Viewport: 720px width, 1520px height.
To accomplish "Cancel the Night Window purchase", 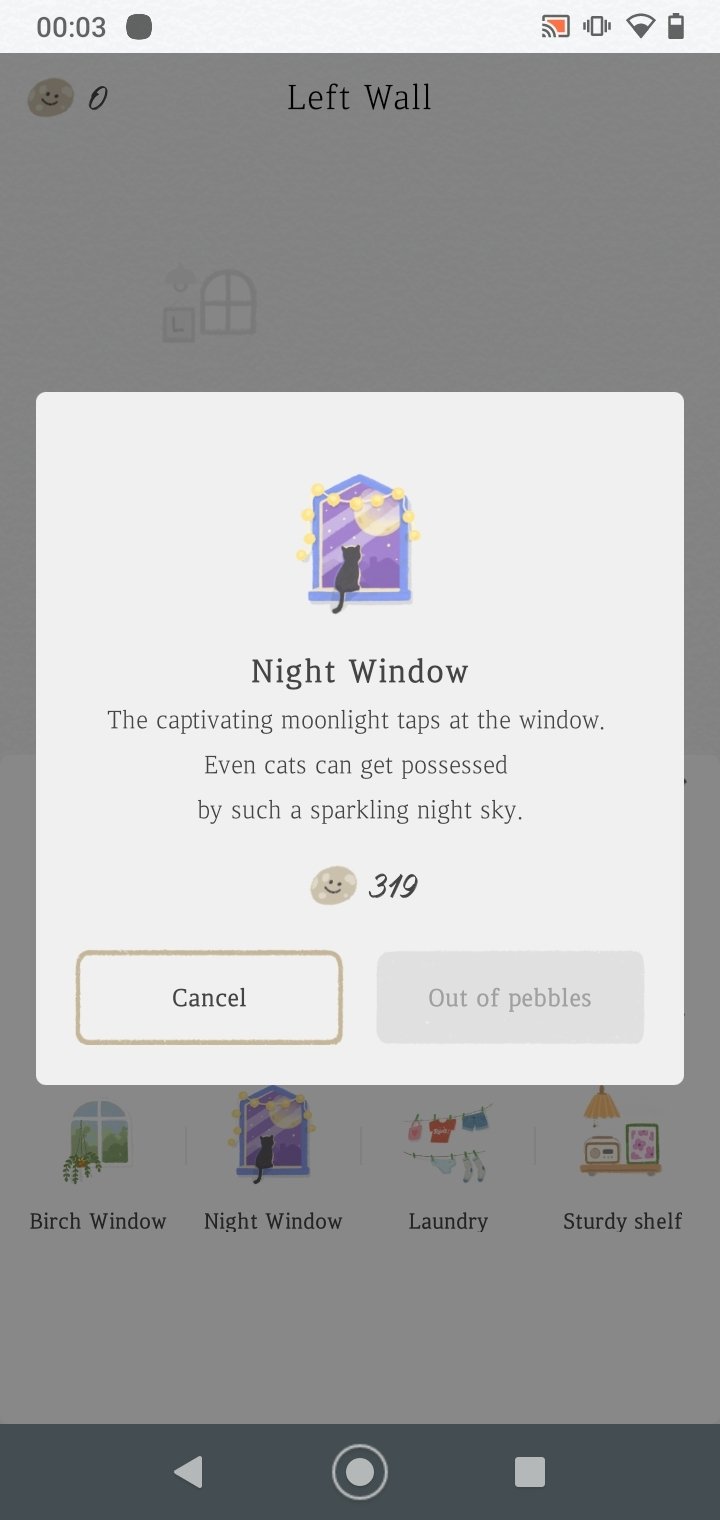I will point(209,997).
